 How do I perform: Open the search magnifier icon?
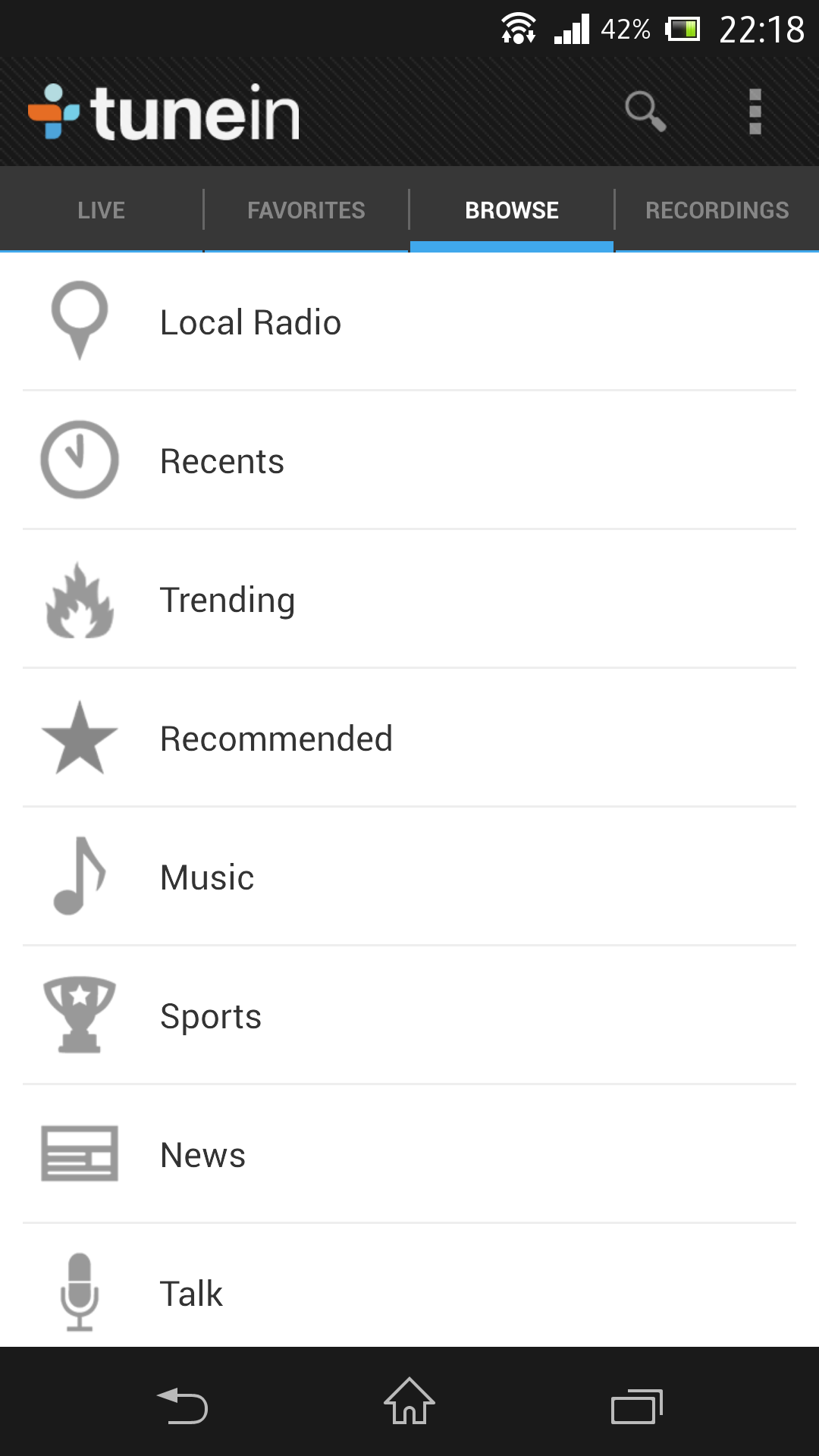coord(645,112)
